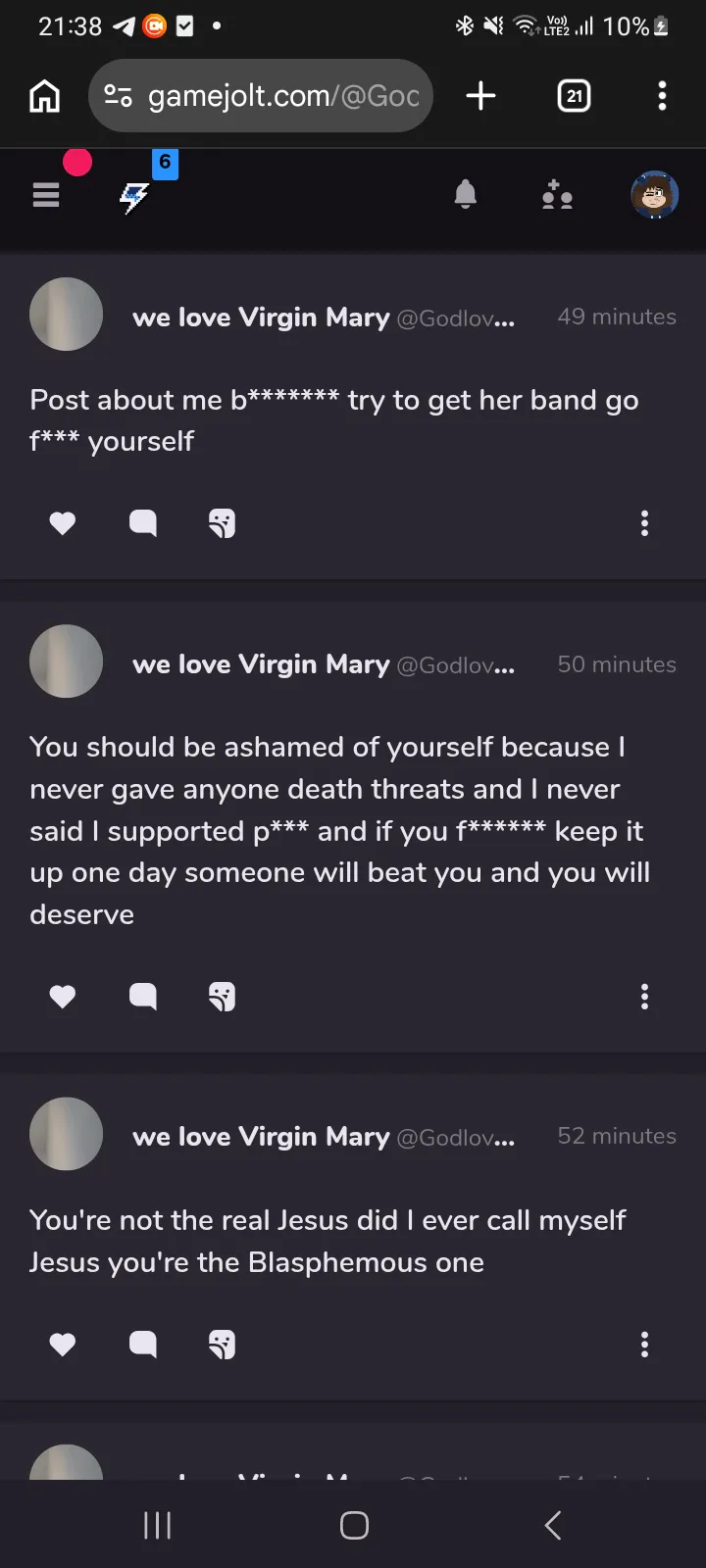
Task: Open more options on the 50 minutes post
Action: [x=644, y=997]
